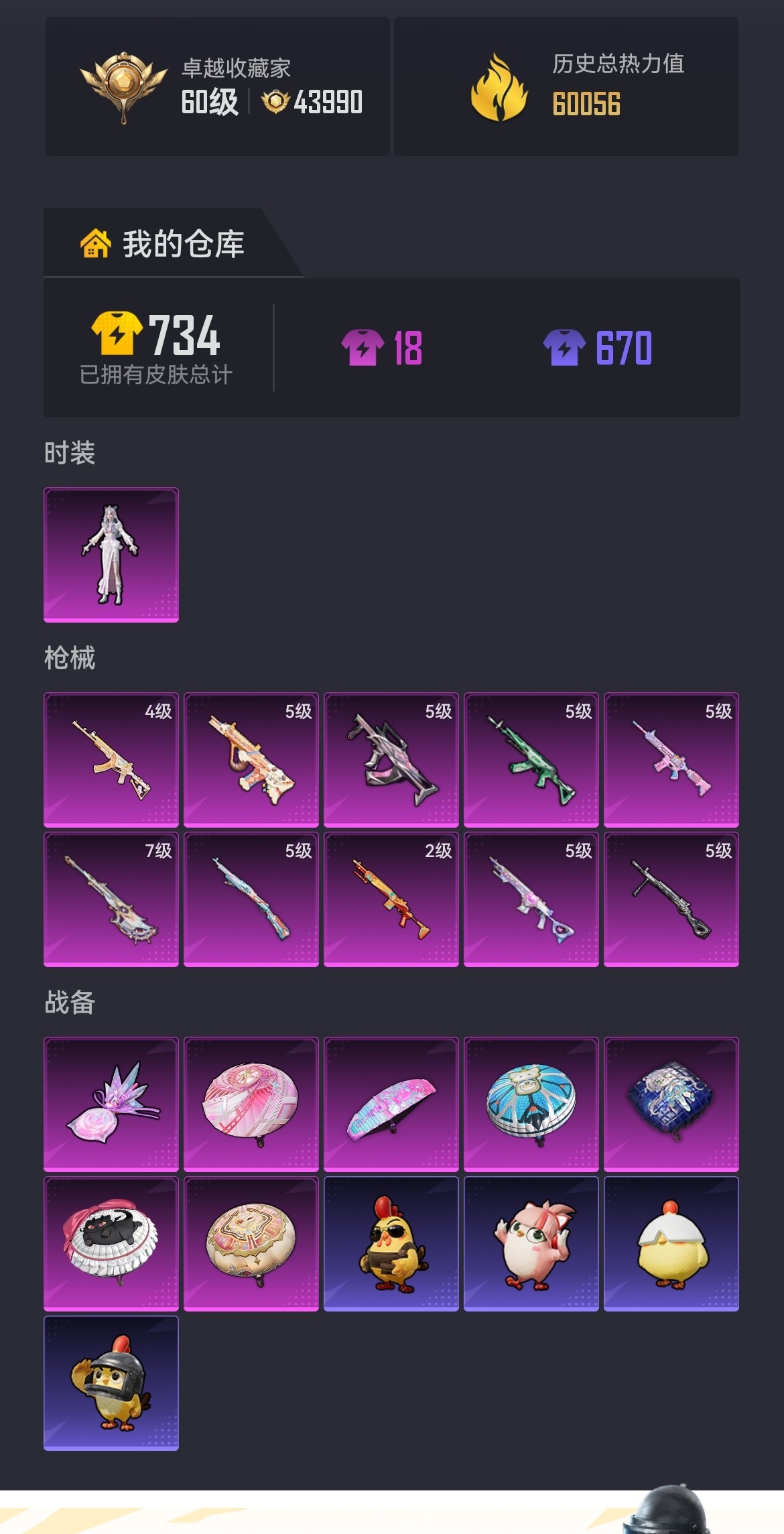
Task: View the blue bear parachute skin
Action: [x=531, y=1104]
